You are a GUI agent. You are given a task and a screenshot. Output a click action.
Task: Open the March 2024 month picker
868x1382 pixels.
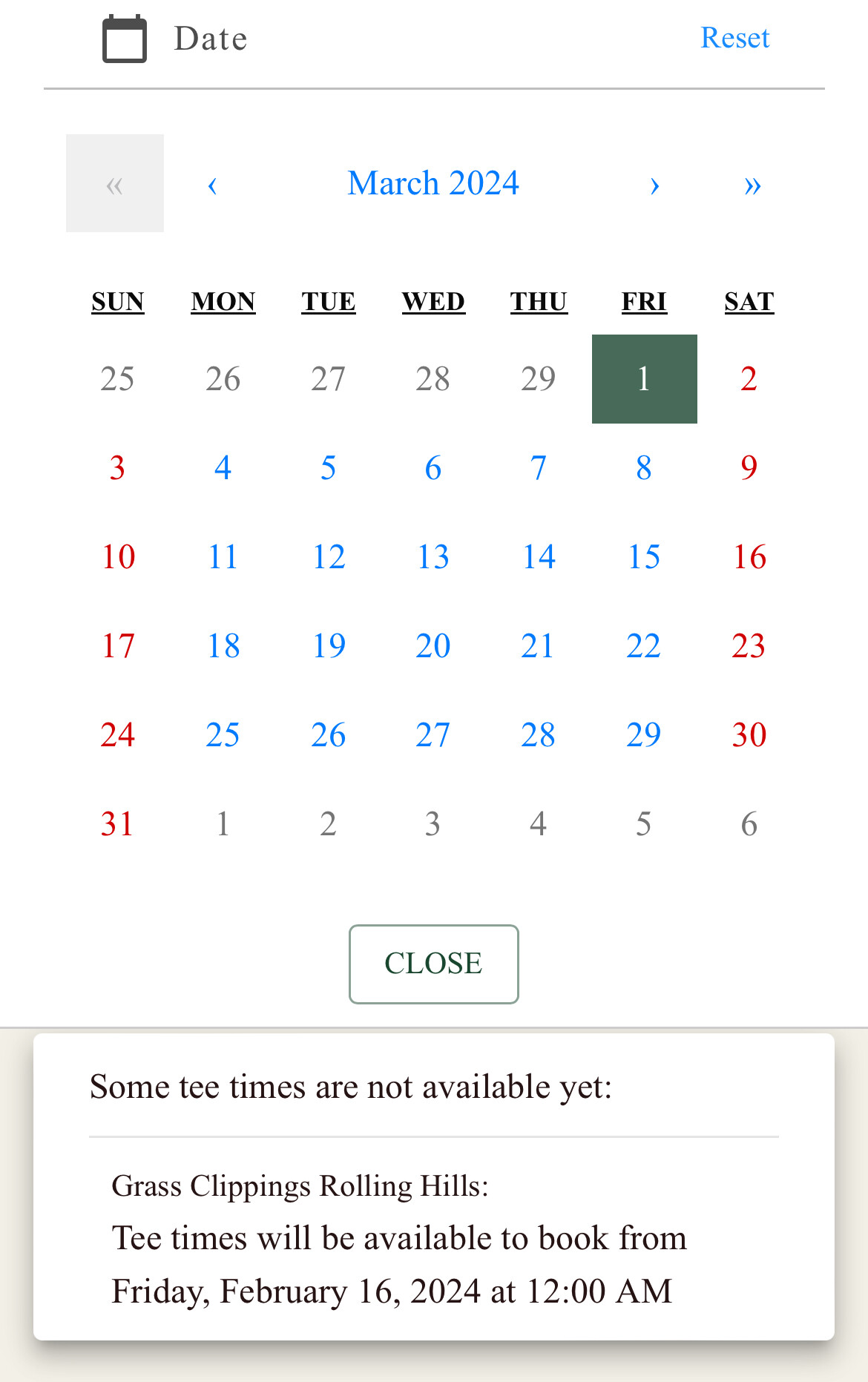click(433, 183)
